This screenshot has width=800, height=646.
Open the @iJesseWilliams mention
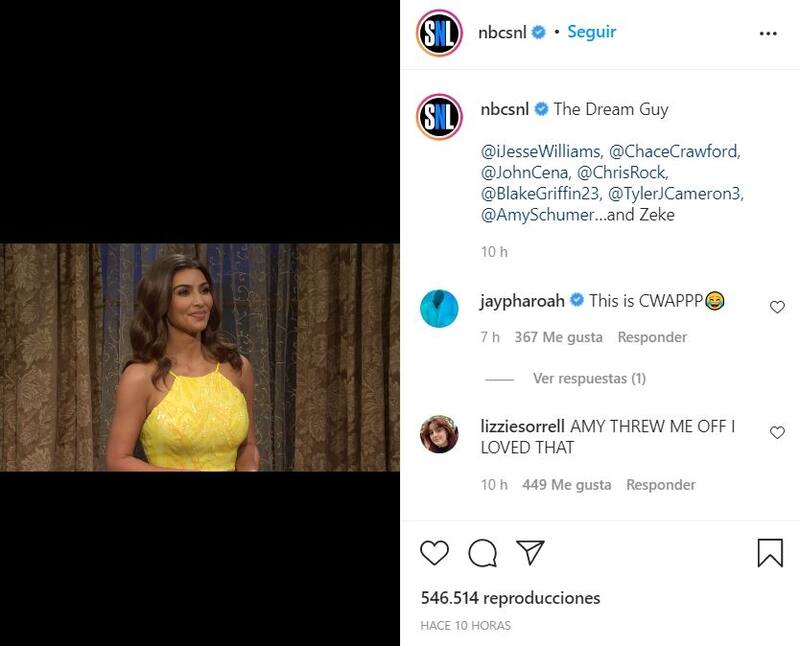point(541,152)
